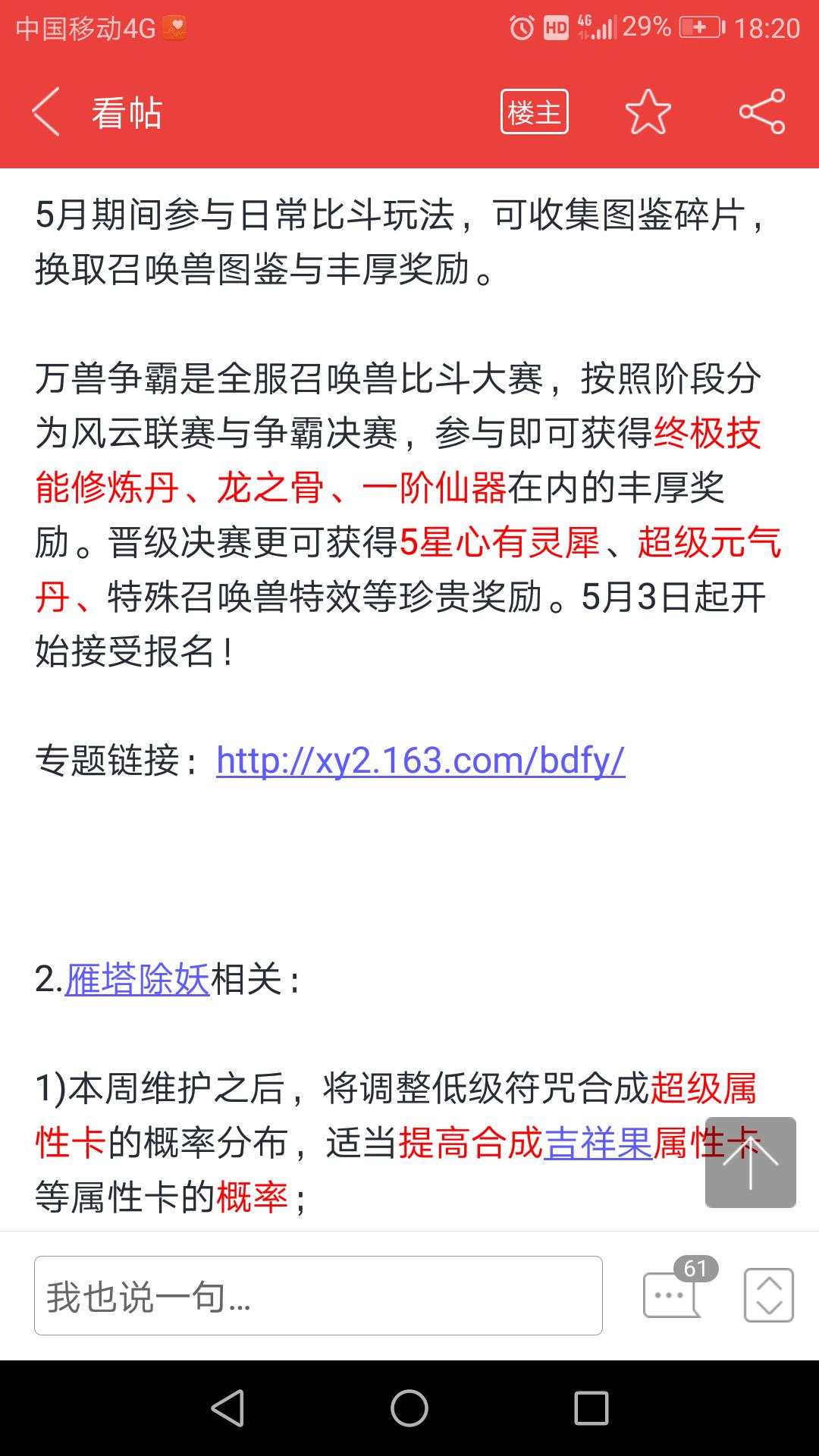The image size is (819, 1456).
Task: Open the xy2.163.com/bdfy link
Action: 421,760
